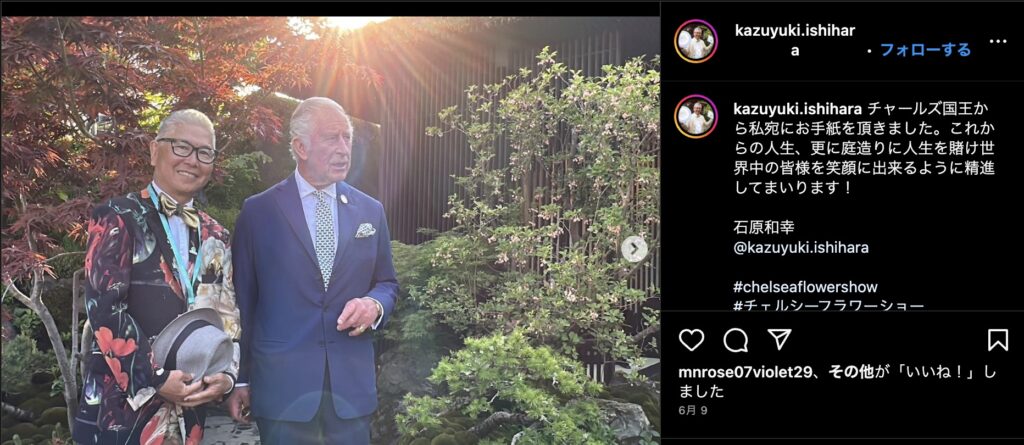Open the #chelseaflowershow hashtag

pyautogui.click(x=805, y=287)
